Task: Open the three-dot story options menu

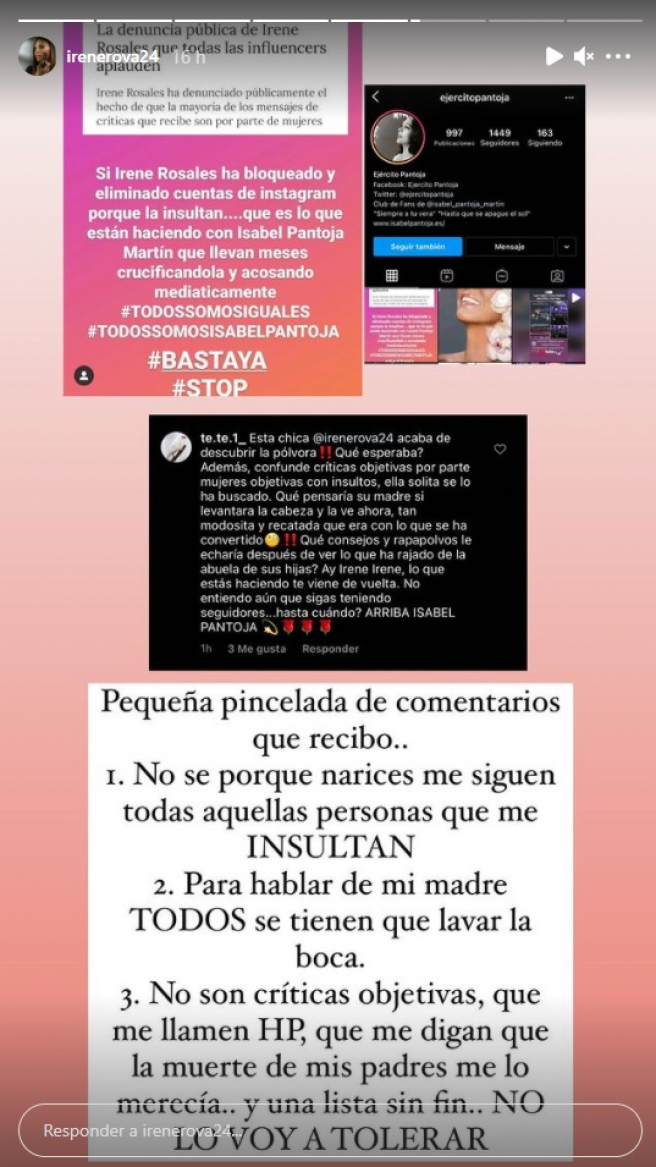Action: (619, 57)
